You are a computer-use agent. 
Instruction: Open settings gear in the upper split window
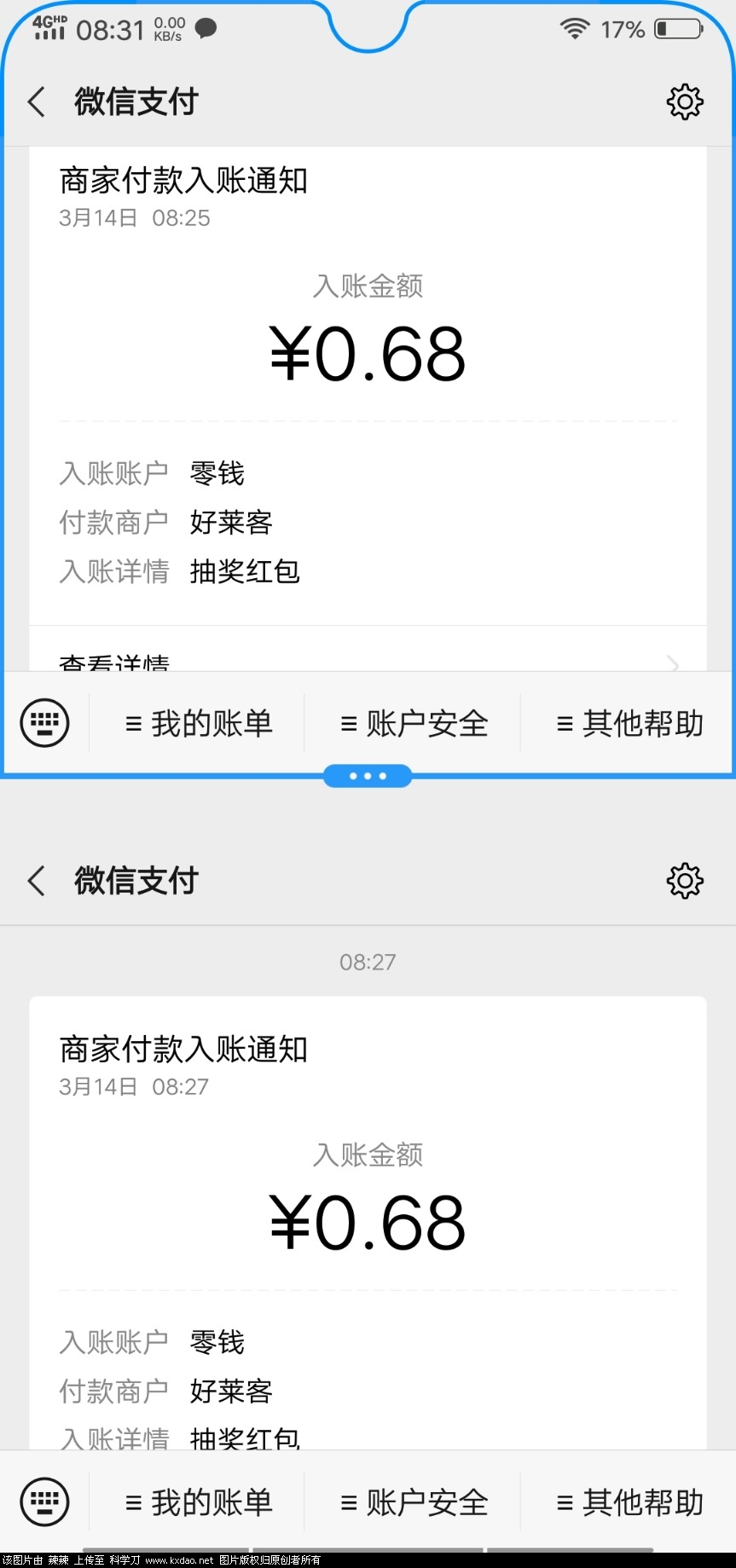click(684, 102)
